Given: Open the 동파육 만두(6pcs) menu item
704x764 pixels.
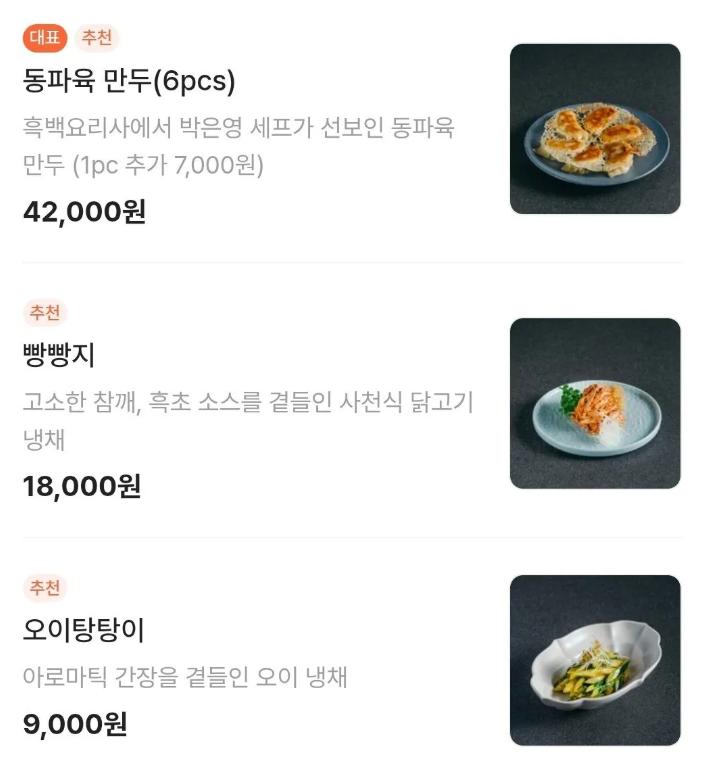Looking at the screenshot, I should tap(129, 81).
